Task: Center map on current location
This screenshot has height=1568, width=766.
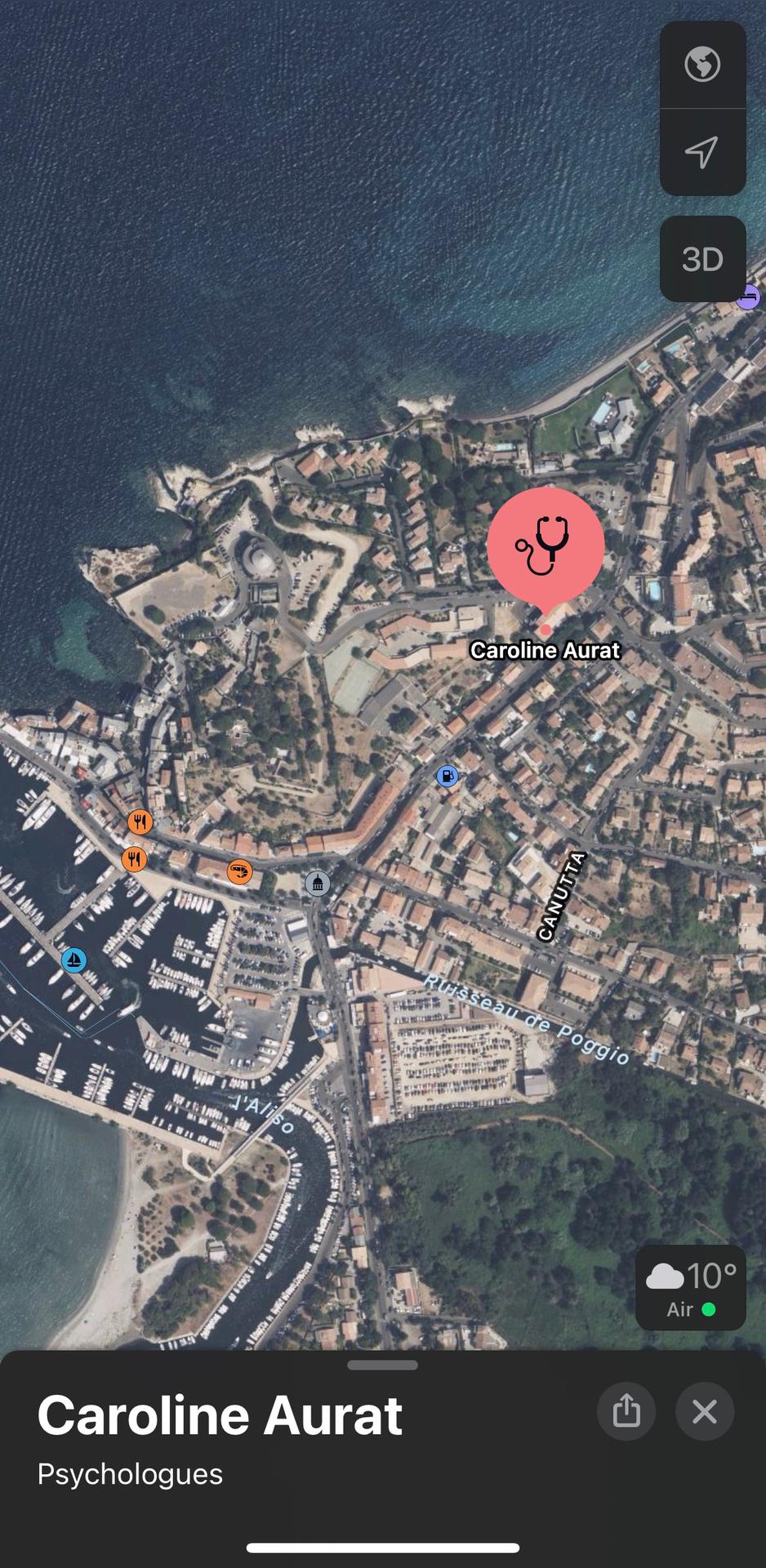Action: click(702, 152)
